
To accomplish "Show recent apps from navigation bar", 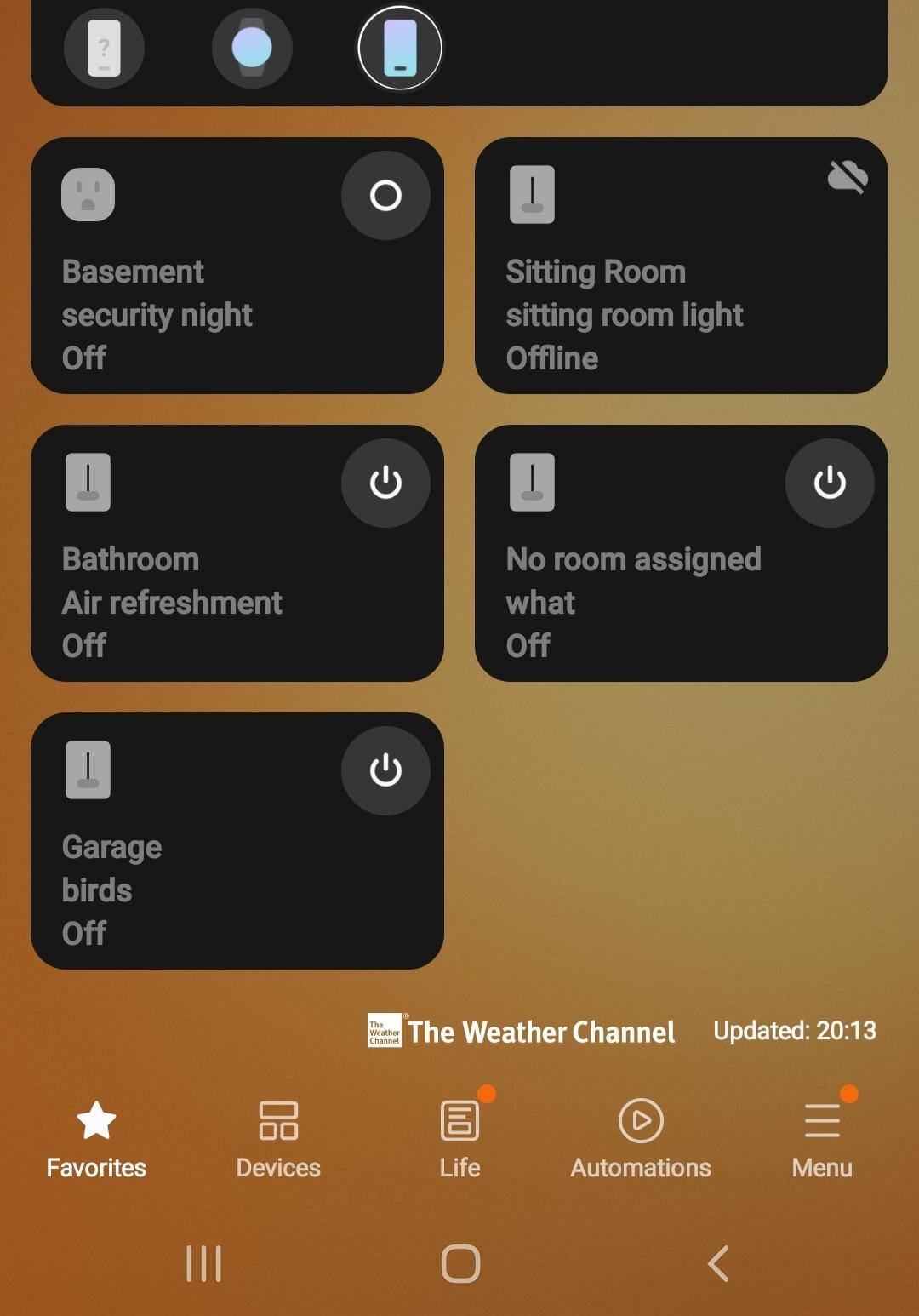I will [203, 1263].
